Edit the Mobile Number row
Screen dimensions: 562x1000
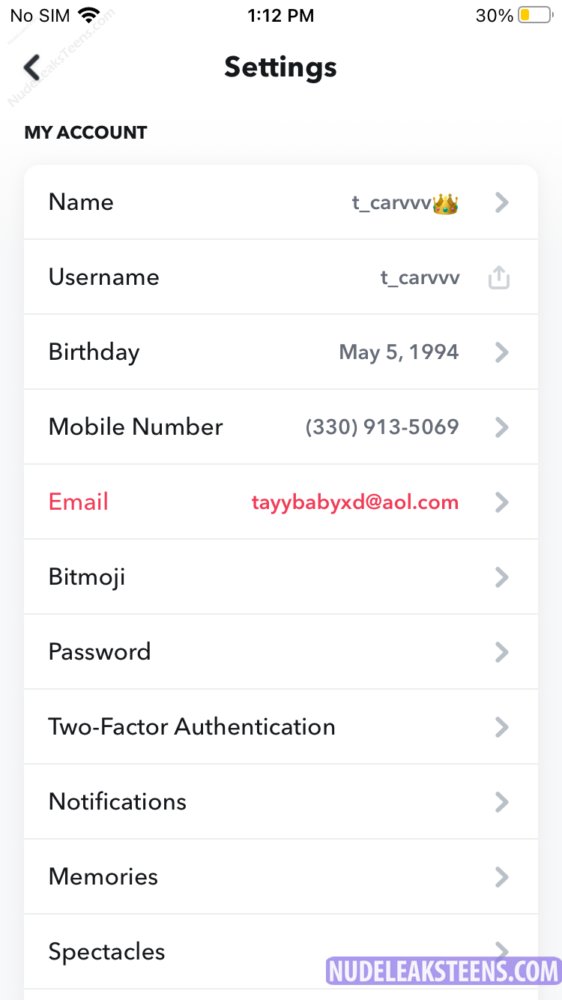click(281, 427)
